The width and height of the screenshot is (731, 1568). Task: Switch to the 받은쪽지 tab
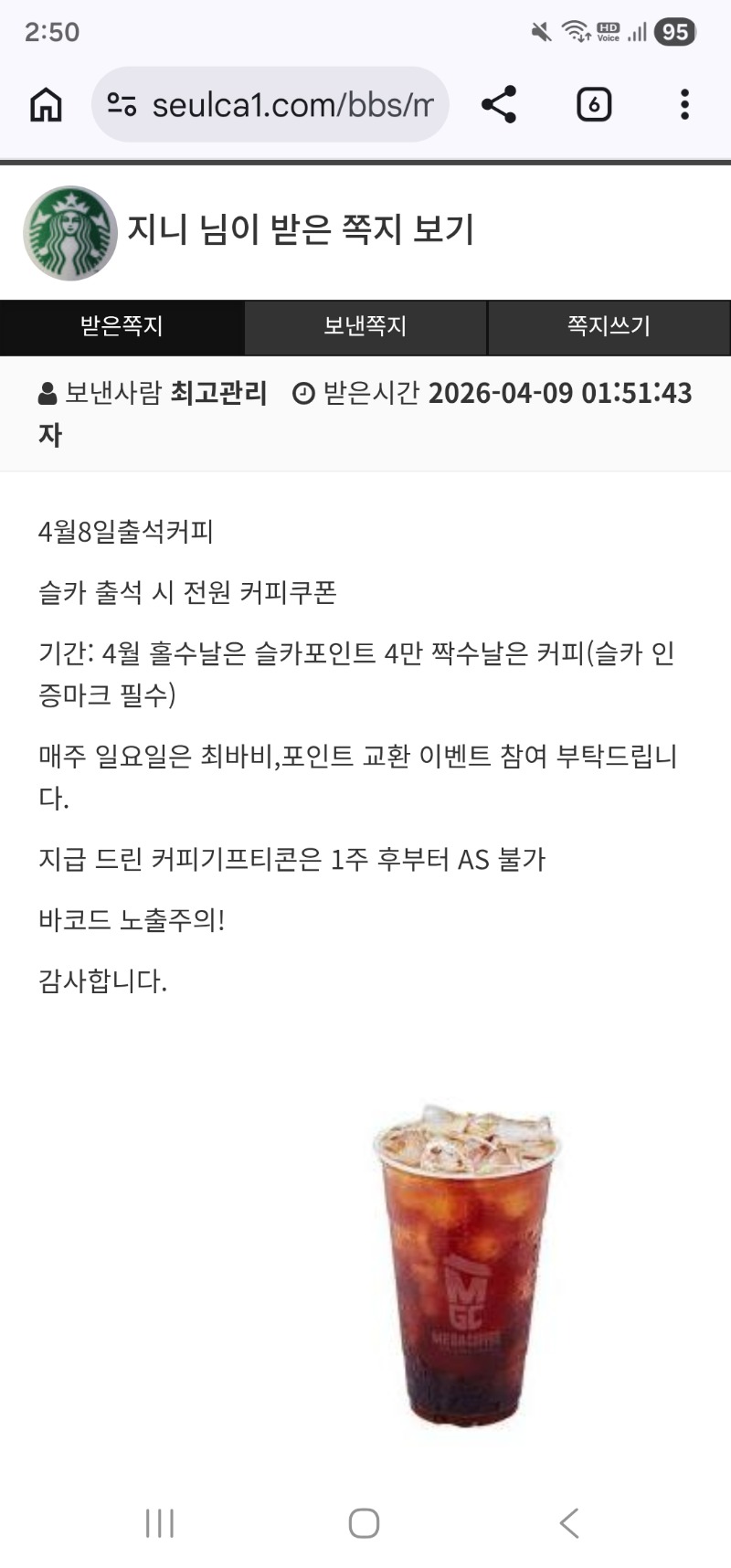122,326
